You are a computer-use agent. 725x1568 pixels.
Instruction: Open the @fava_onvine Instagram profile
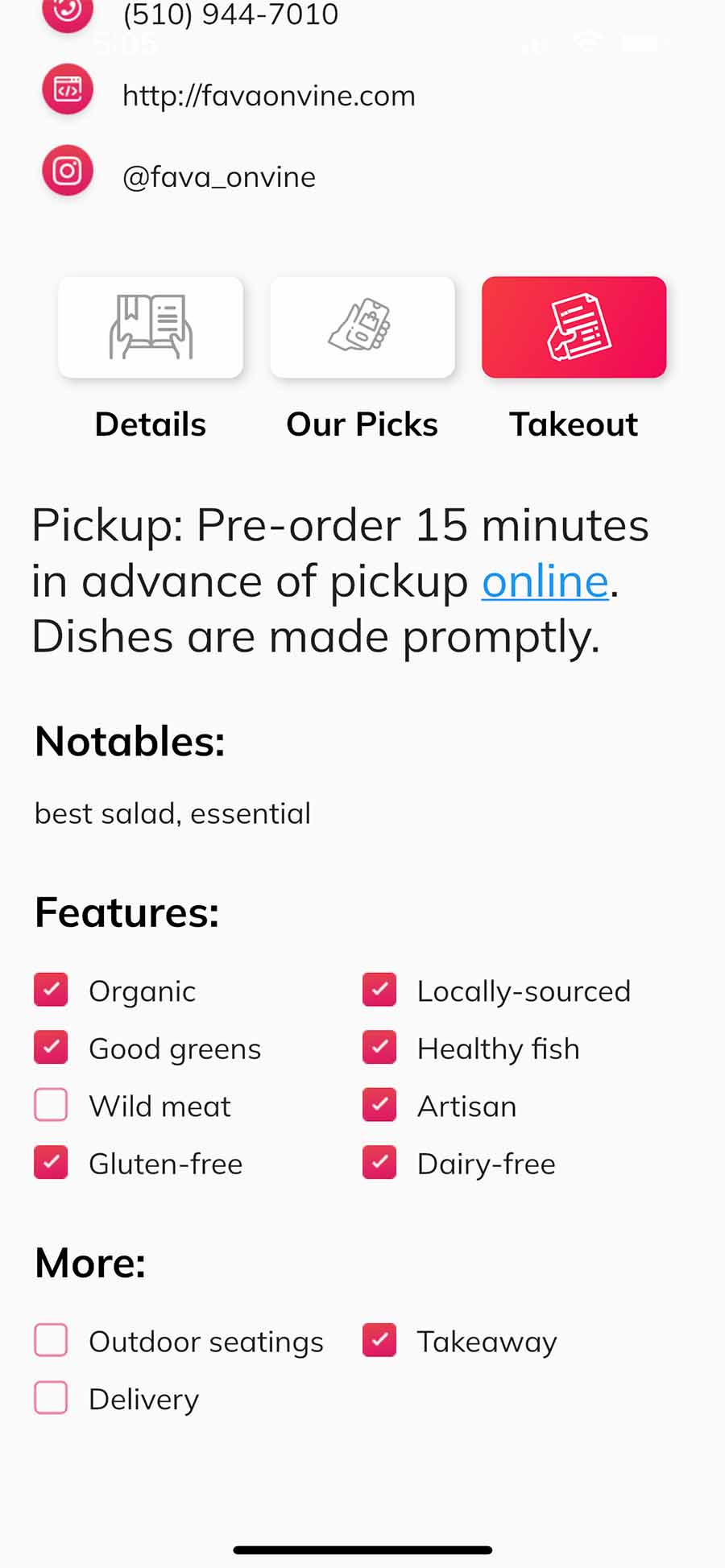point(218,177)
